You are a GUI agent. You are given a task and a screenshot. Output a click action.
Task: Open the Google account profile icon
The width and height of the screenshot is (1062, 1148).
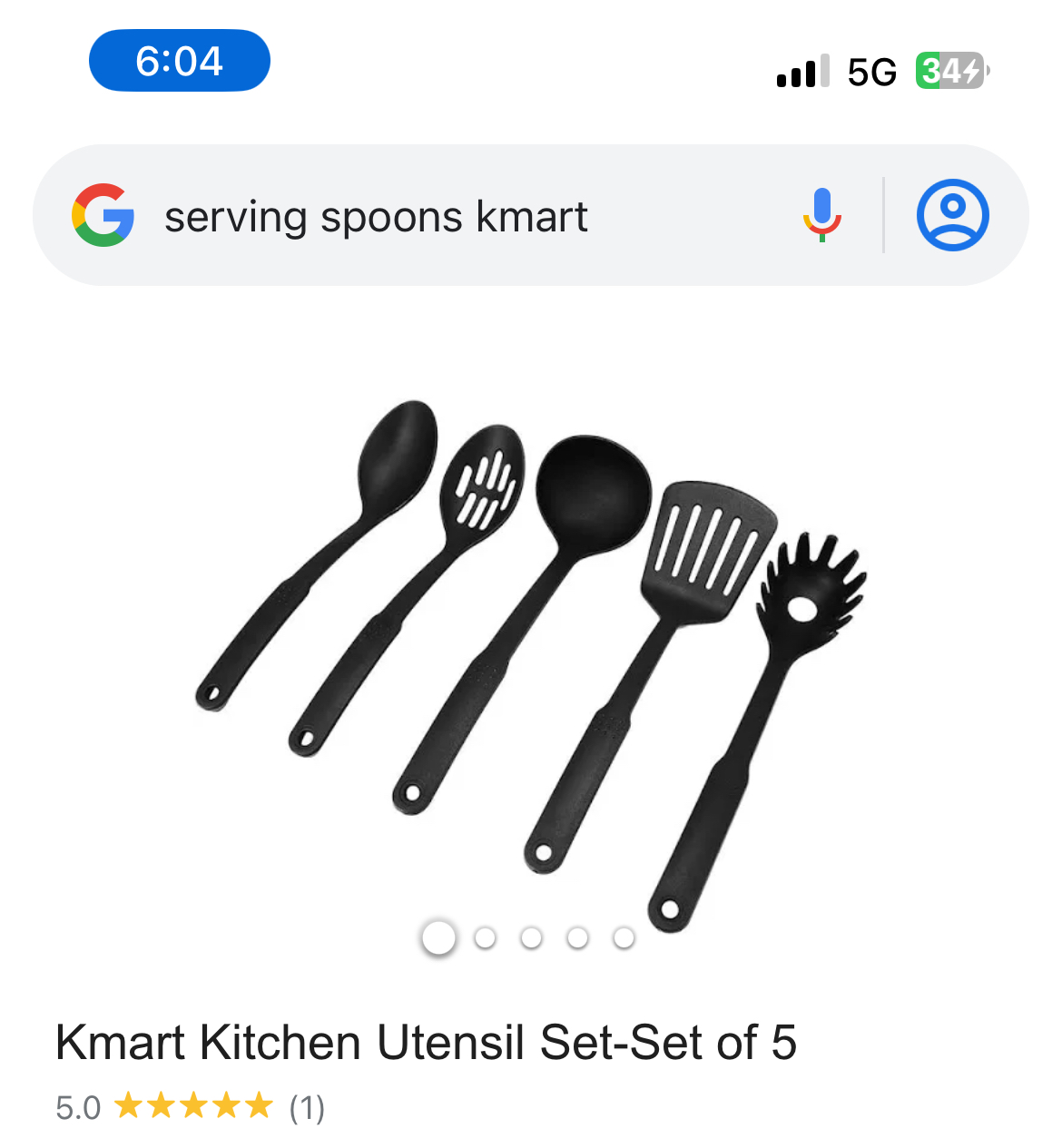(952, 215)
